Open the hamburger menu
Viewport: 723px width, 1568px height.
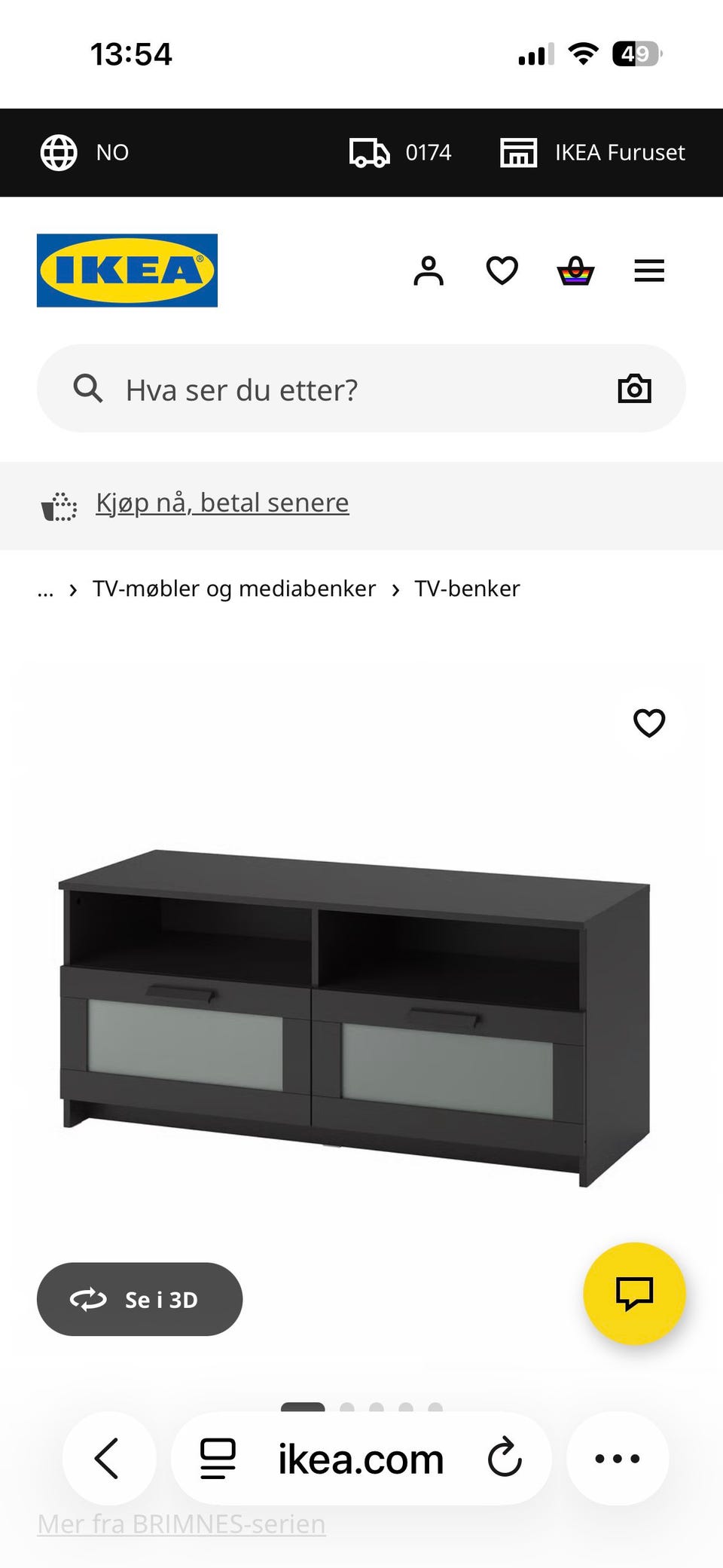648,271
